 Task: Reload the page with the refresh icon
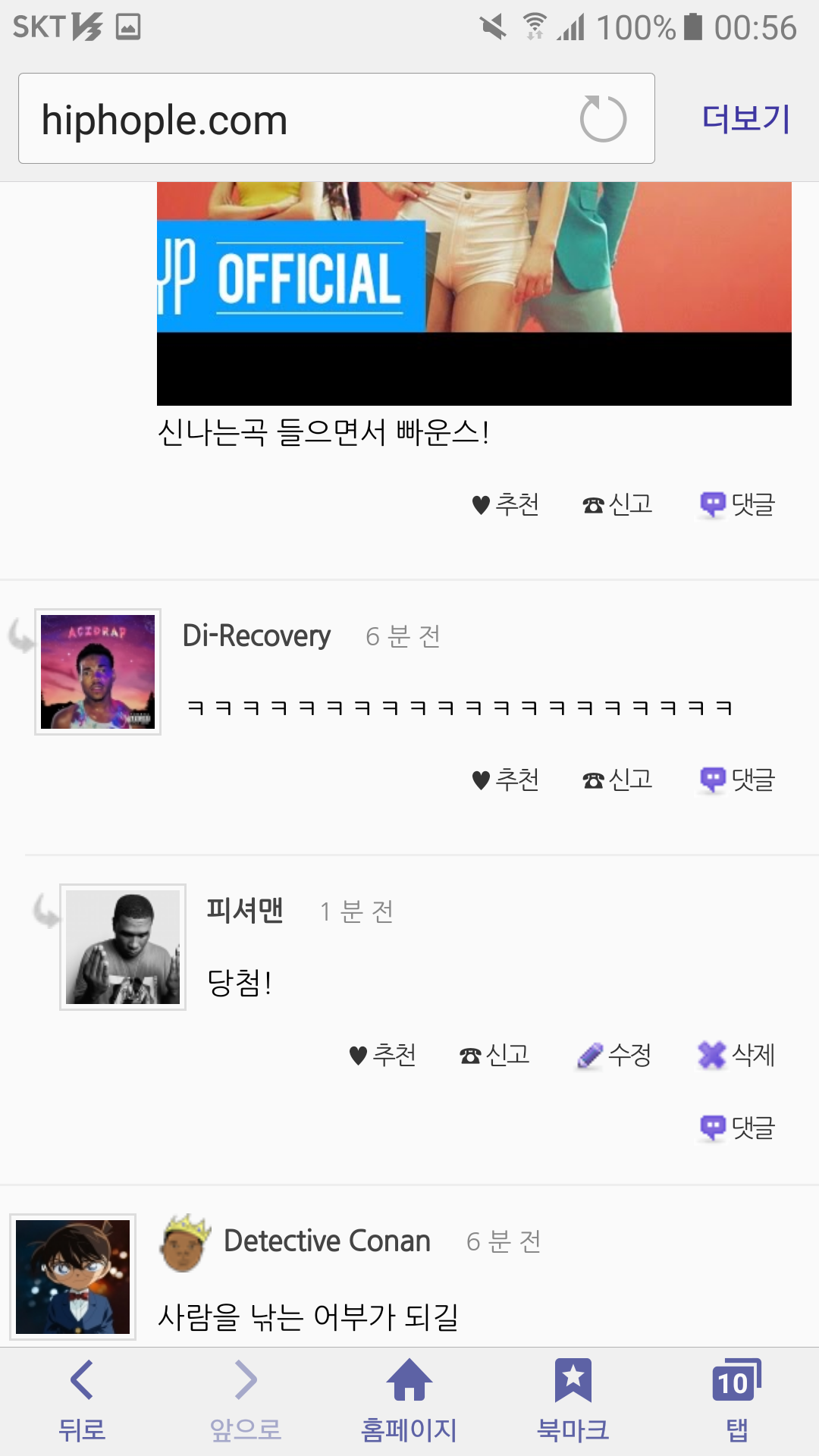pyautogui.click(x=603, y=119)
